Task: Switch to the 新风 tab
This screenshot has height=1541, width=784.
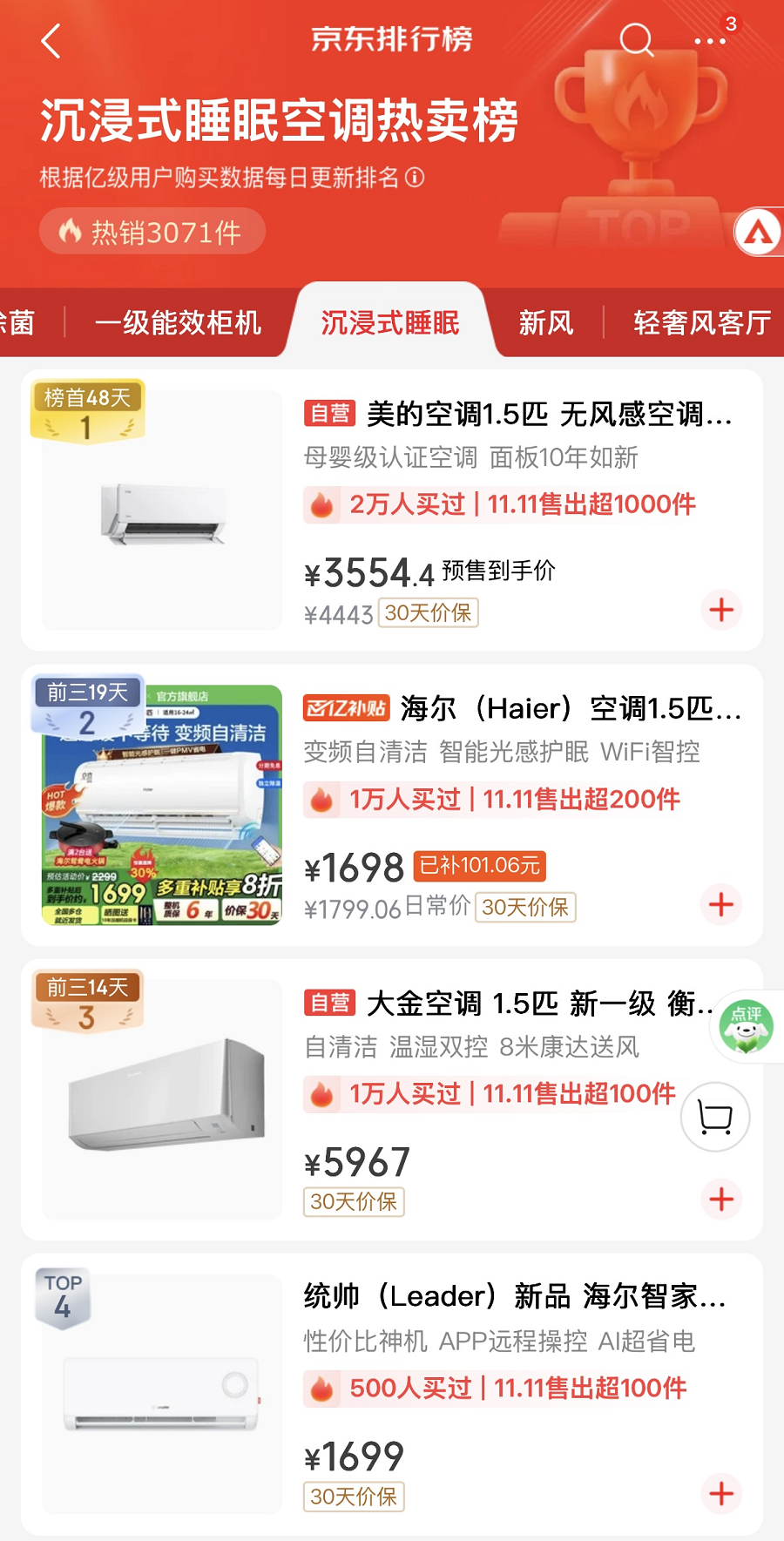Action: (546, 323)
